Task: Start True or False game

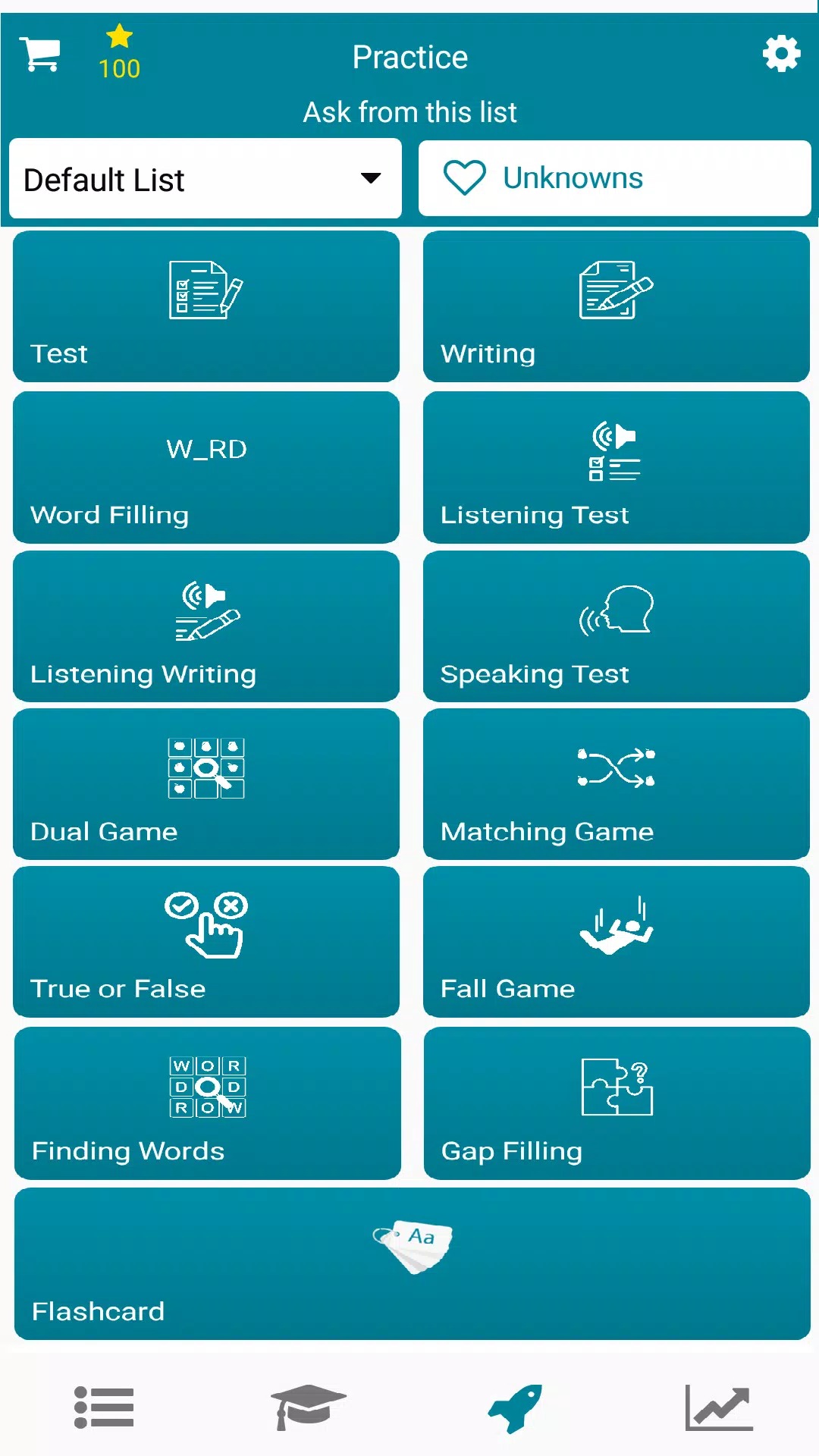Action: pos(206,942)
